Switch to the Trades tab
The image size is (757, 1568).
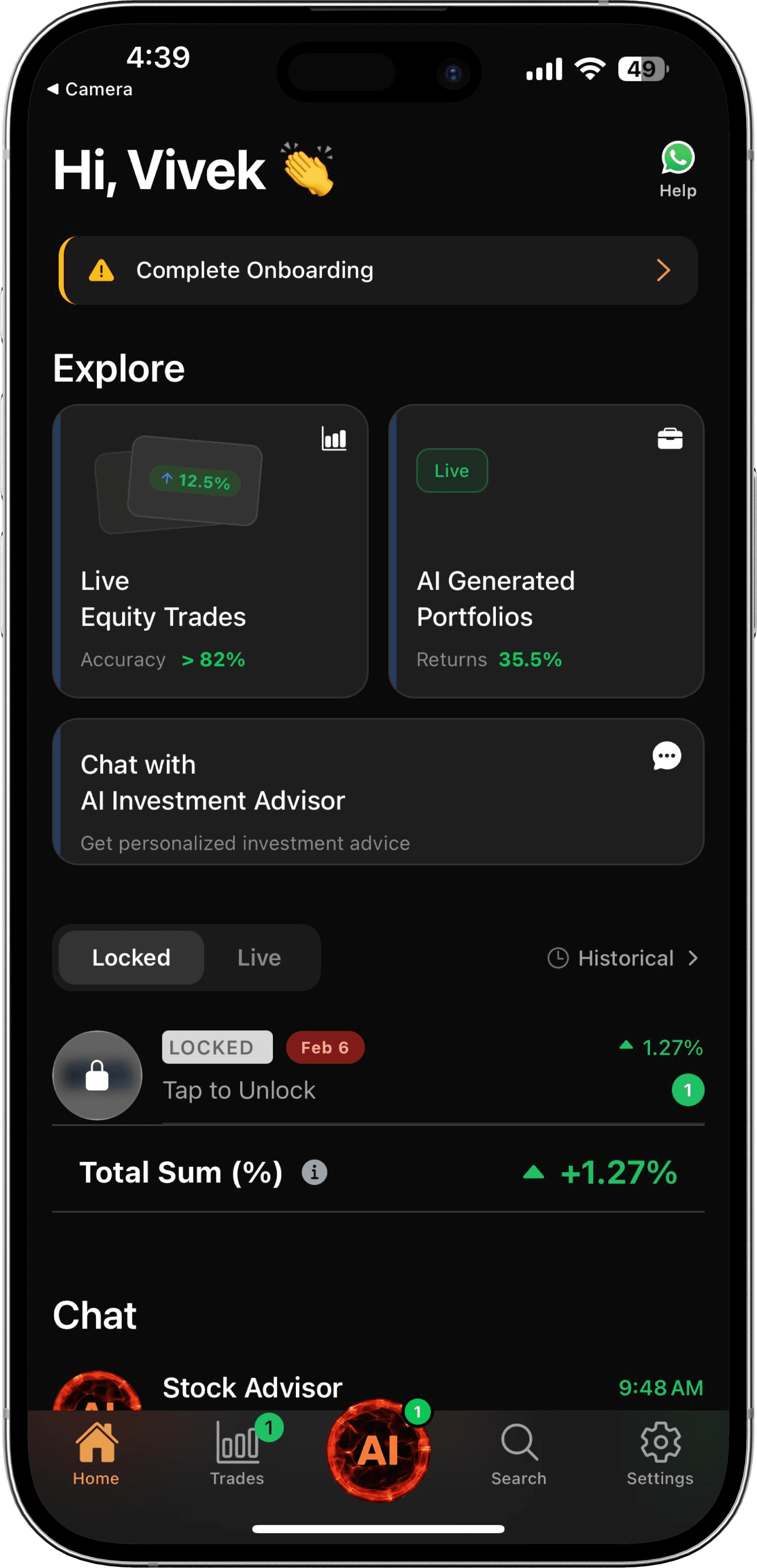coord(238,1461)
